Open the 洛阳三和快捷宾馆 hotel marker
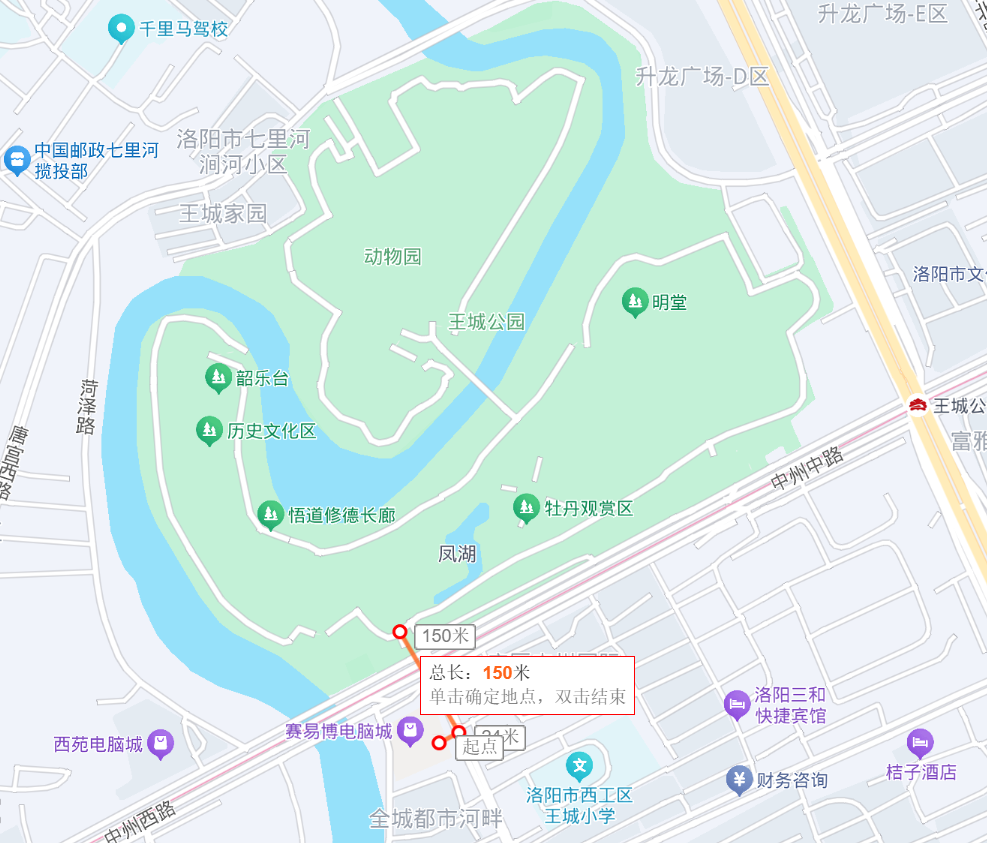Image resolution: width=987 pixels, height=843 pixels. pos(737,704)
